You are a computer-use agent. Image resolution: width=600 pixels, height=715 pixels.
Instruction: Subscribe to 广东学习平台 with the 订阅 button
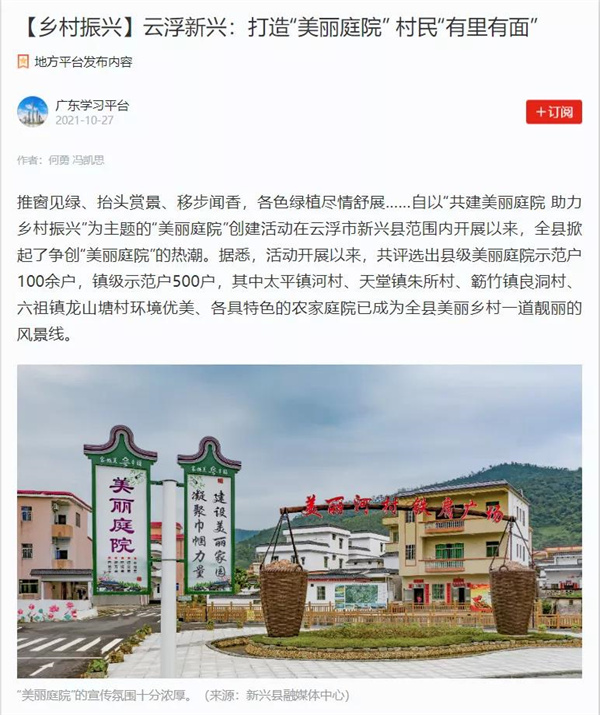click(553, 112)
